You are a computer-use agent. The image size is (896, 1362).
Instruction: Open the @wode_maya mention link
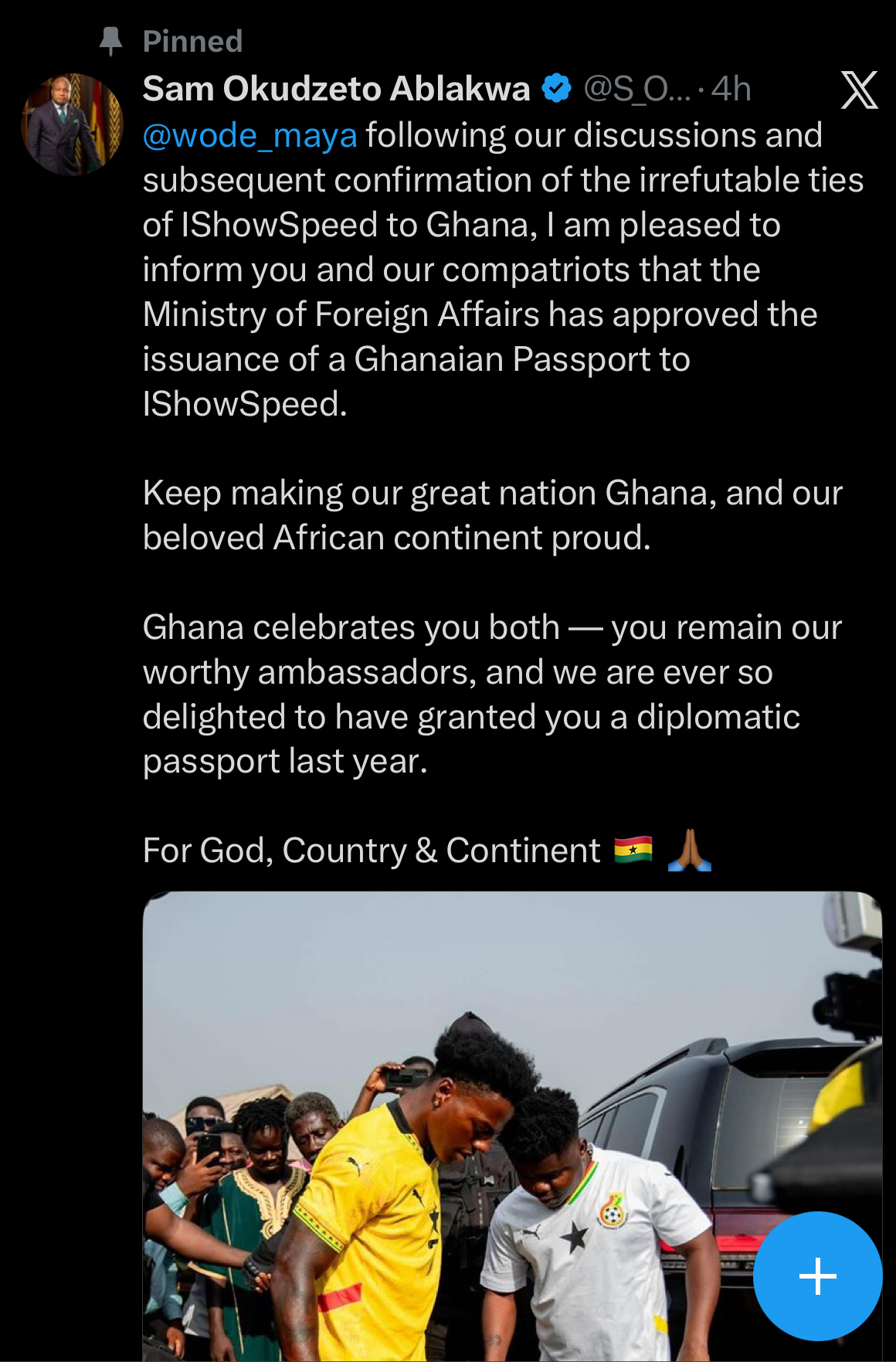pyautogui.click(x=249, y=136)
